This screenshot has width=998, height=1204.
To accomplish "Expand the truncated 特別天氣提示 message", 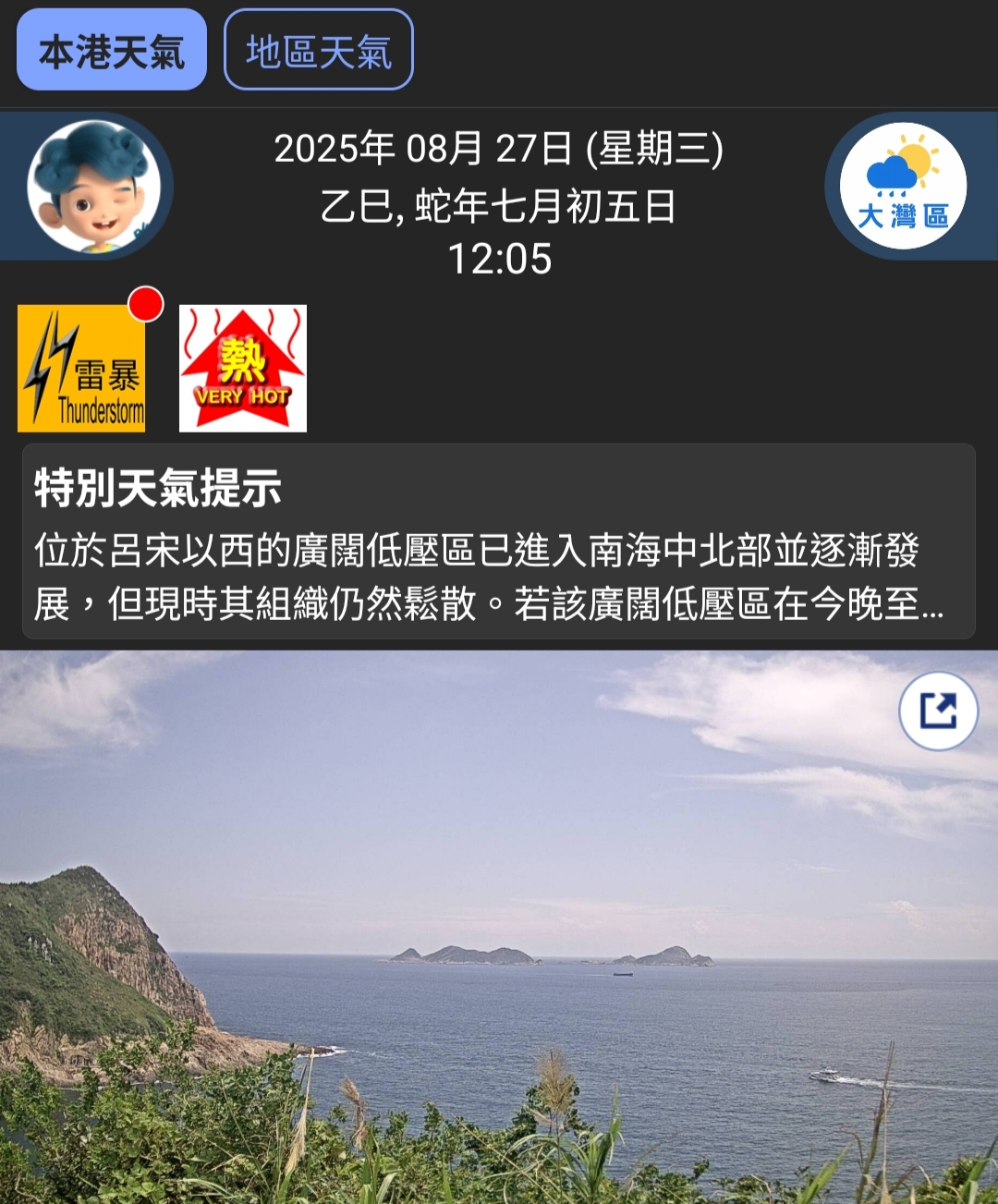I will point(499,573).
